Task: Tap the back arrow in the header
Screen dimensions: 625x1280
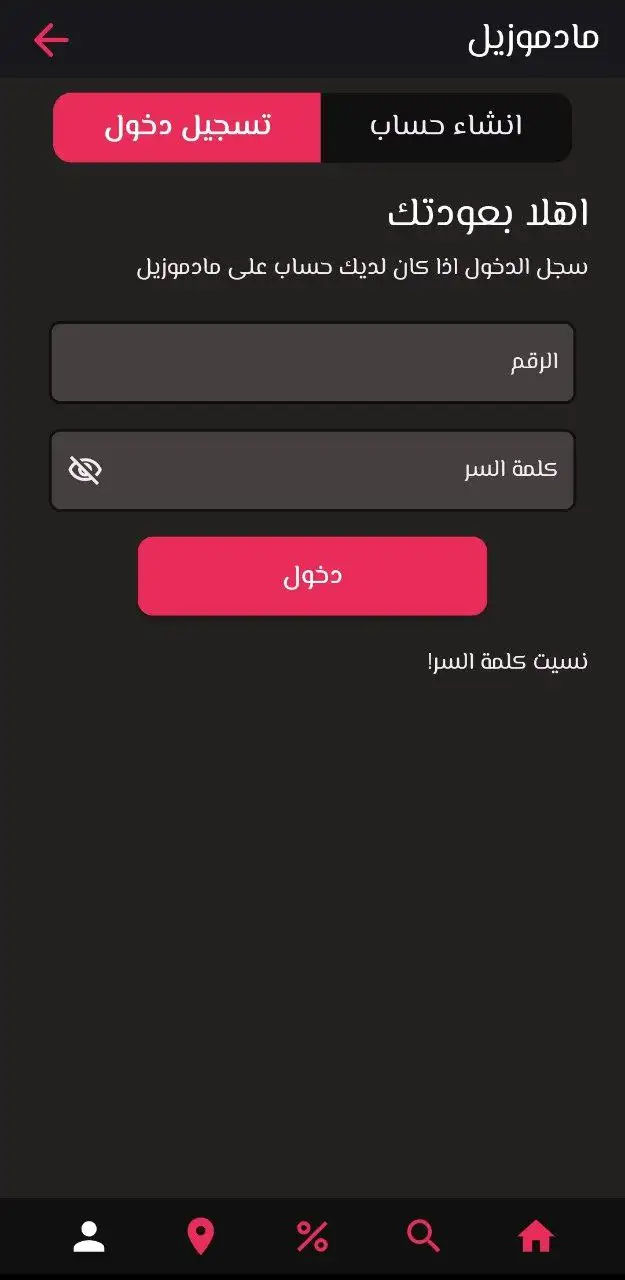Action: click(x=50, y=39)
